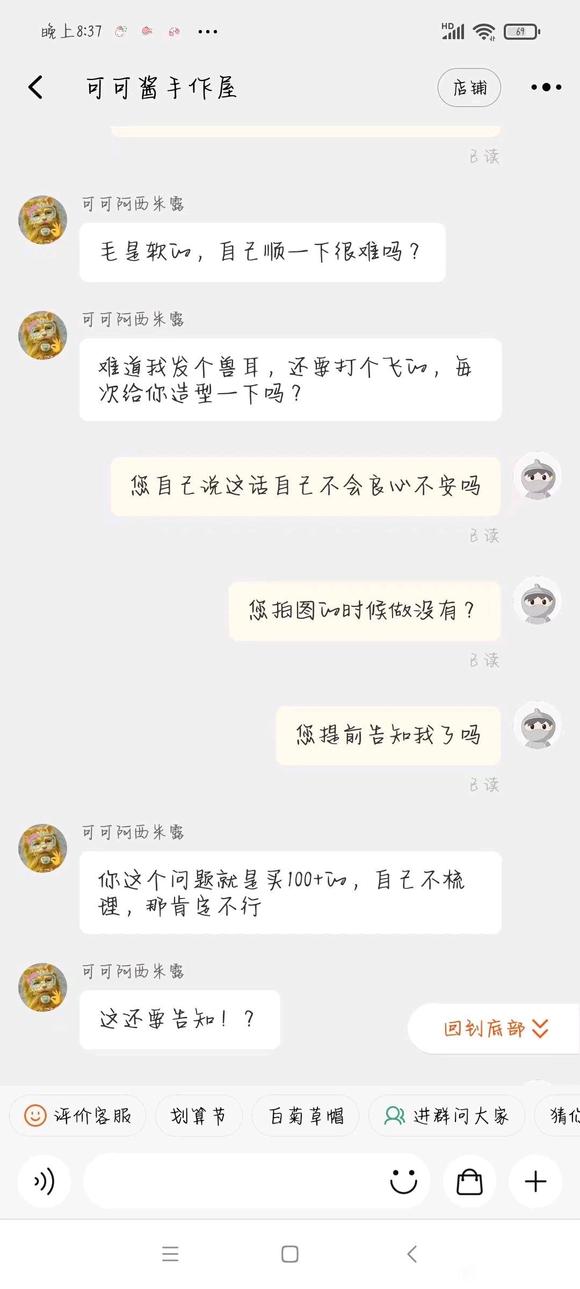This screenshot has height=1289, width=580.
Task: View the seller's avatar profile beside 这还要告知！？
Action: tap(43, 987)
